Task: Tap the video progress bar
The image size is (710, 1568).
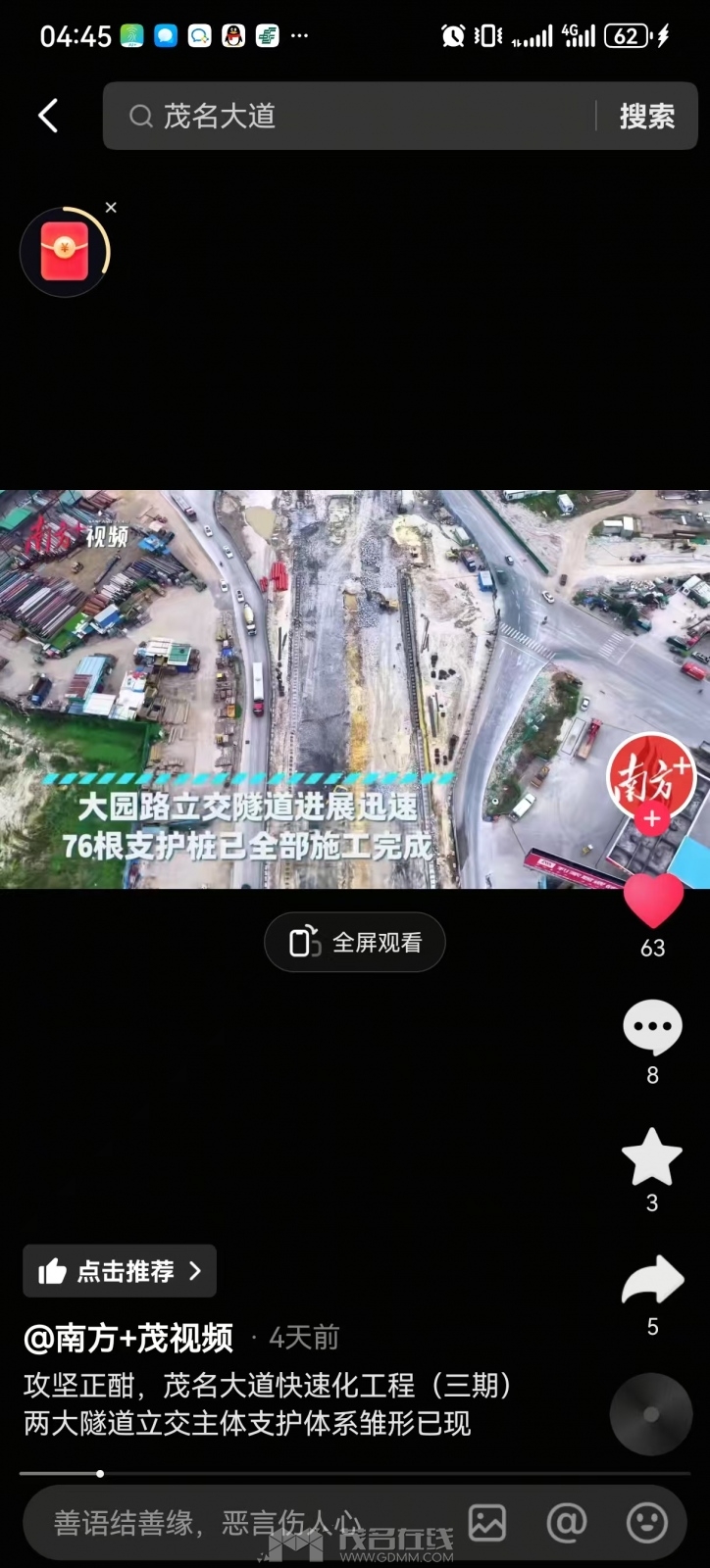Action: tap(355, 1473)
